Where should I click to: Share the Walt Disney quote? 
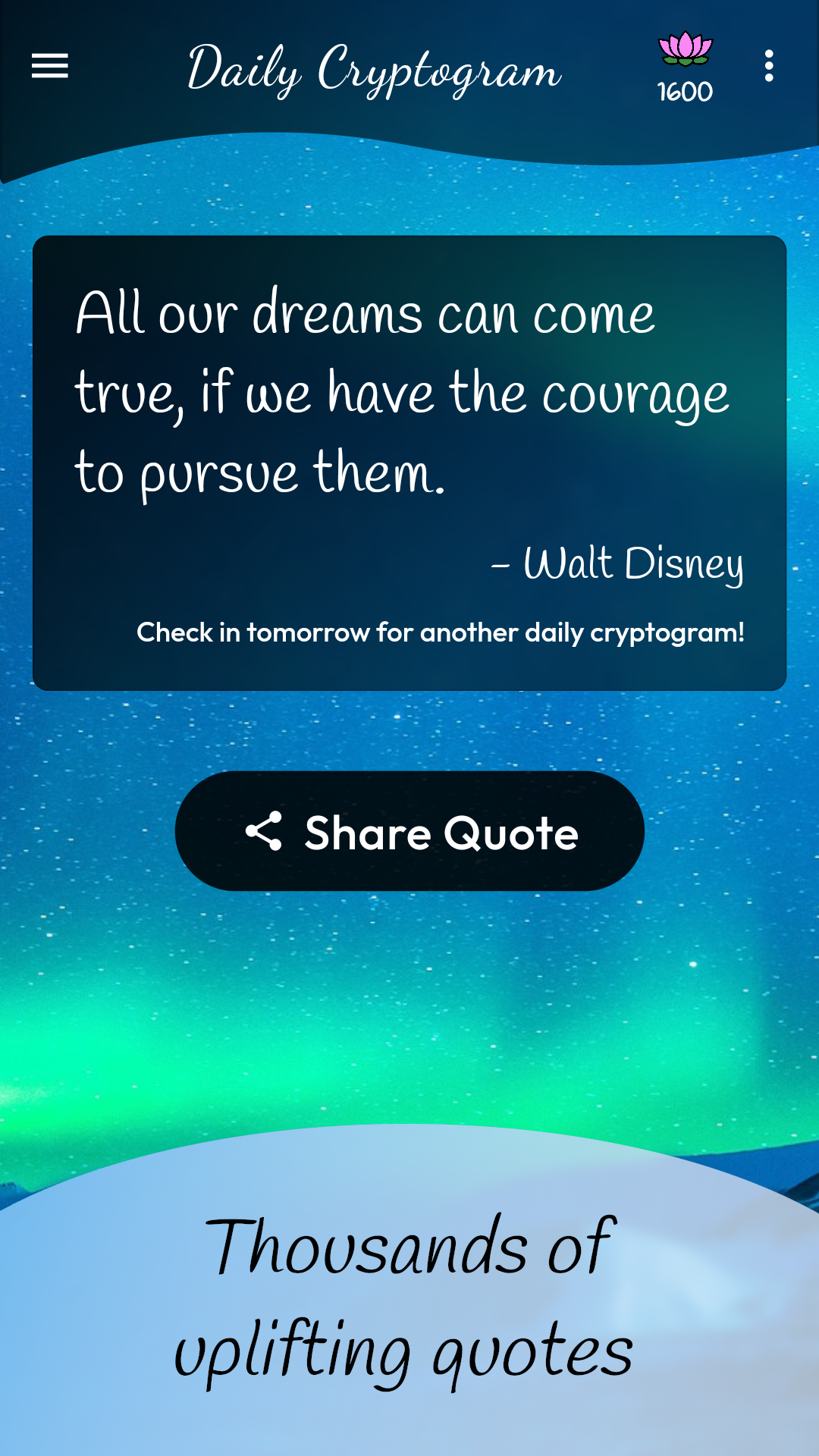pos(409,831)
